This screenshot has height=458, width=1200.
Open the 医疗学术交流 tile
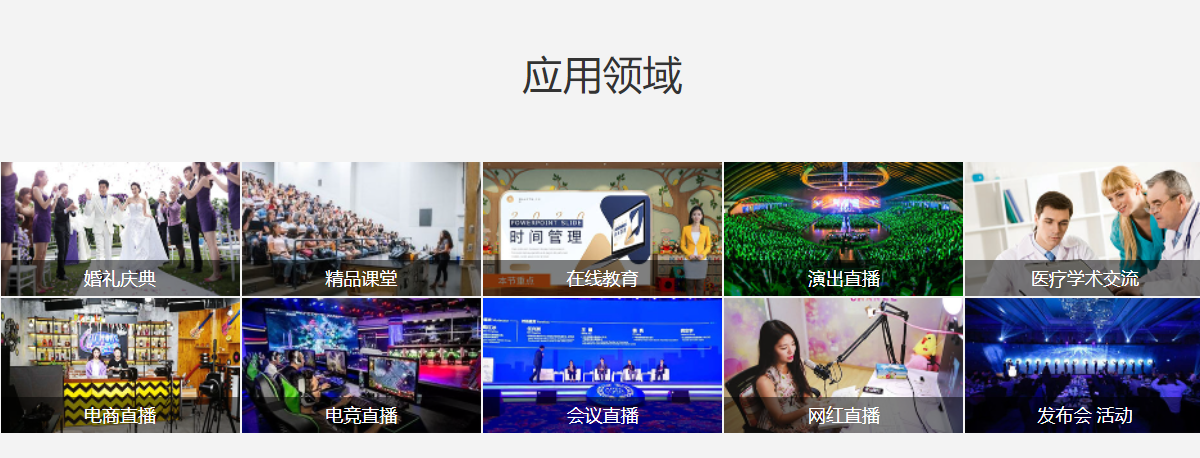click(x=1084, y=229)
